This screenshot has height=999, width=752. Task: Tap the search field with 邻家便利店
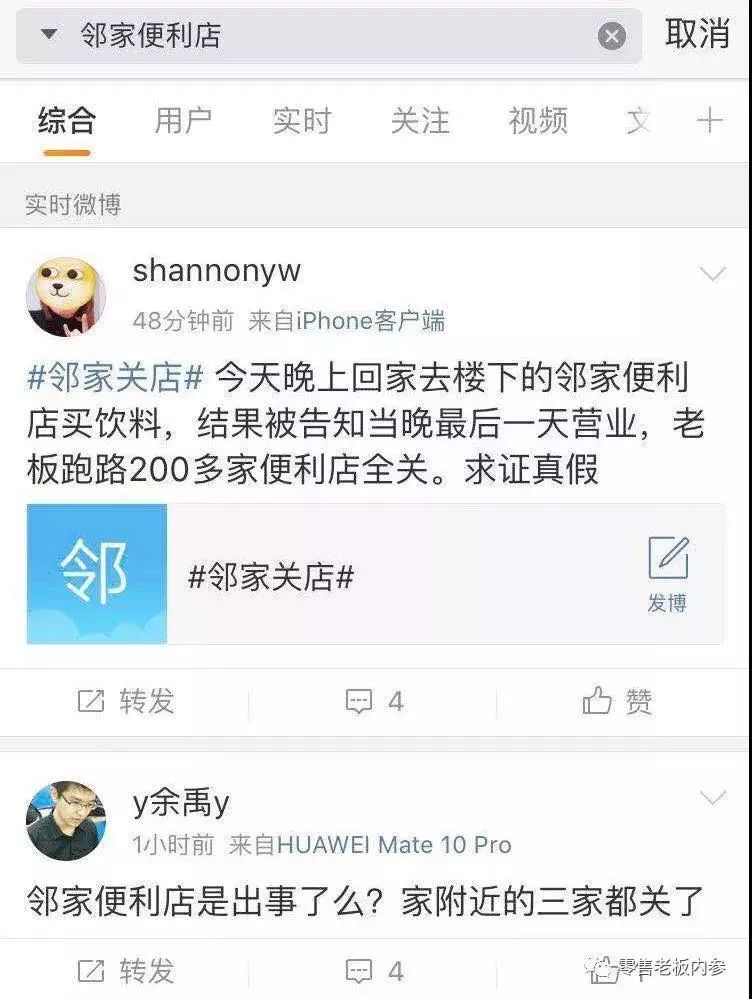click(x=320, y=36)
